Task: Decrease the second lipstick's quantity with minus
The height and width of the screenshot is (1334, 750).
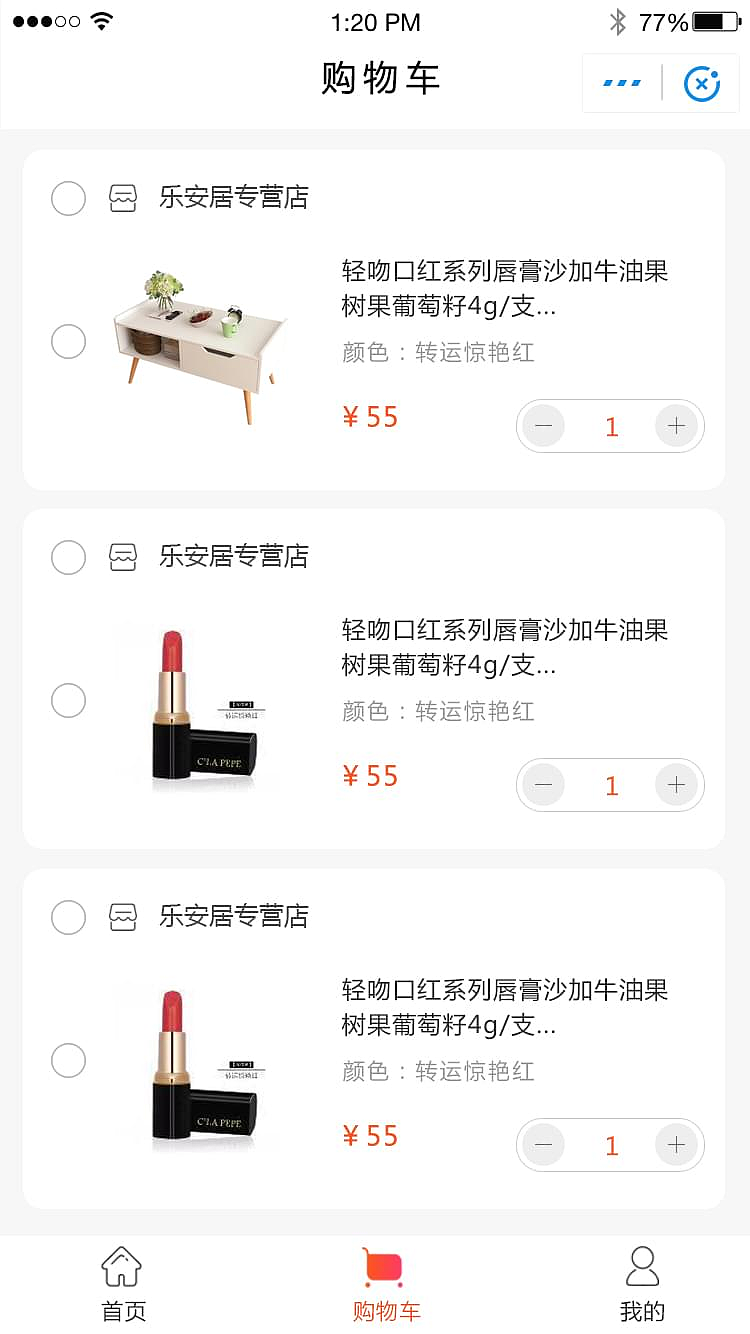Action: tap(542, 785)
